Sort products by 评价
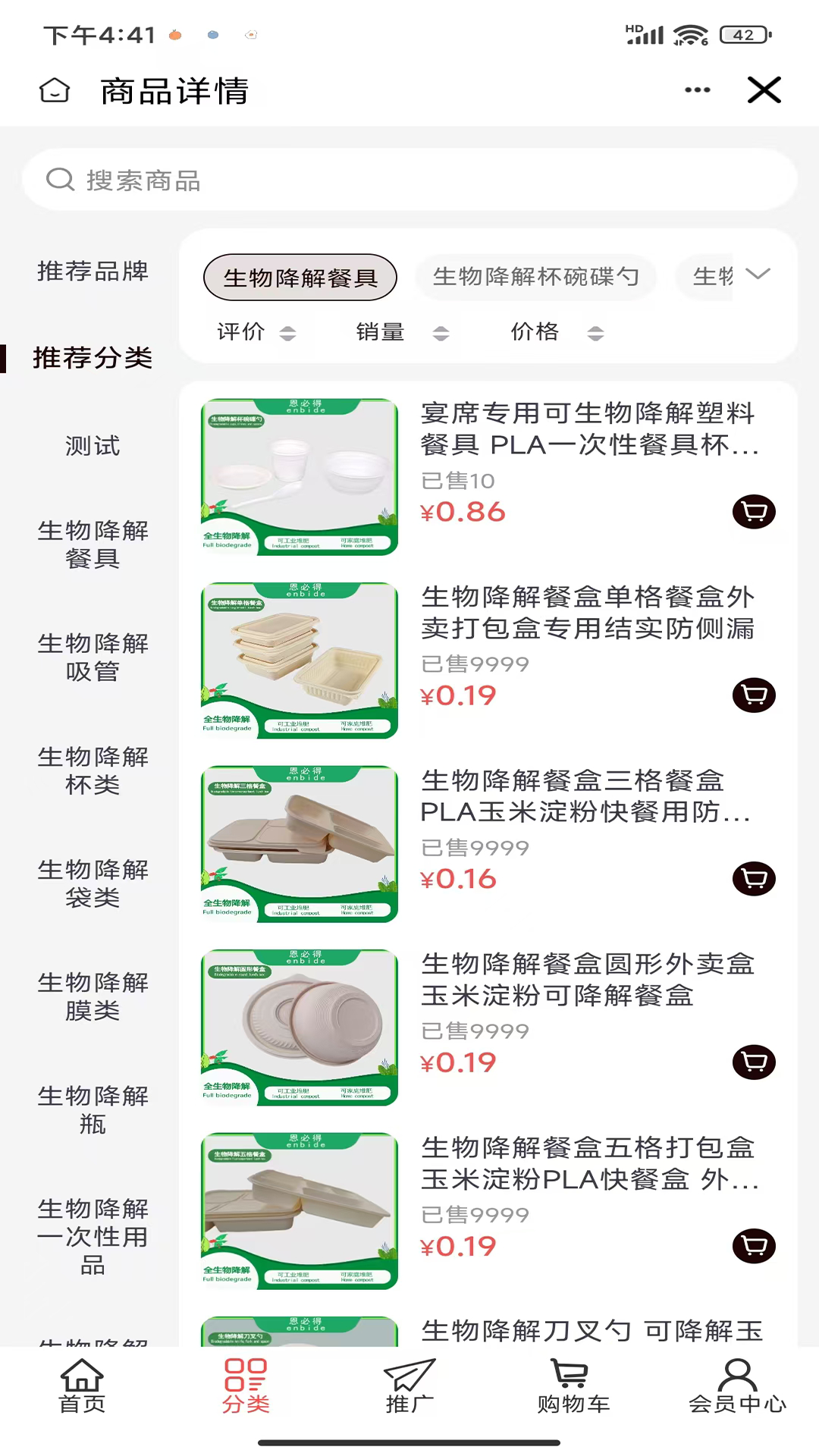Image resolution: width=819 pixels, height=1456 pixels. (256, 332)
